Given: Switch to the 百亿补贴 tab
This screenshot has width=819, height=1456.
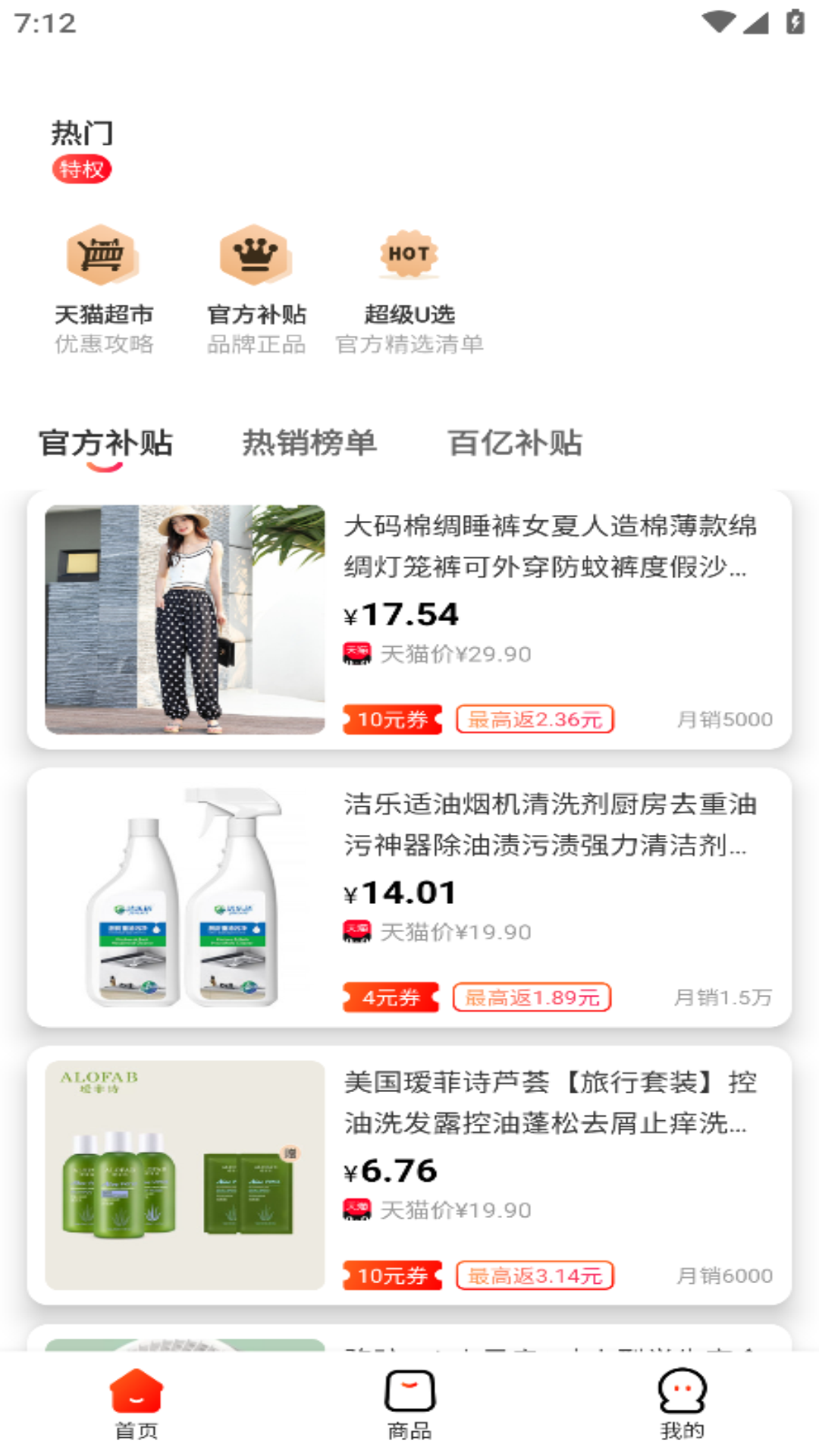Looking at the screenshot, I should pyautogui.click(x=515, y=443).
